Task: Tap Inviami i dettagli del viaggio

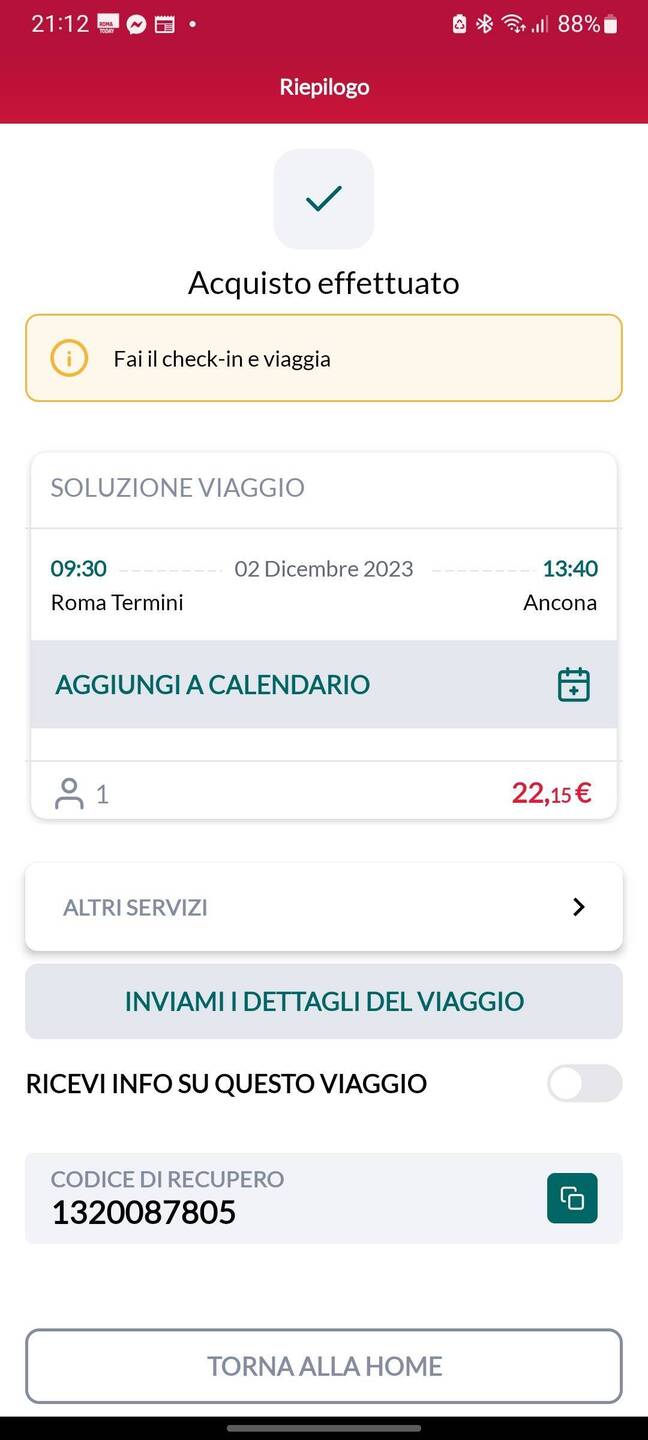Action: [324, 1001]
